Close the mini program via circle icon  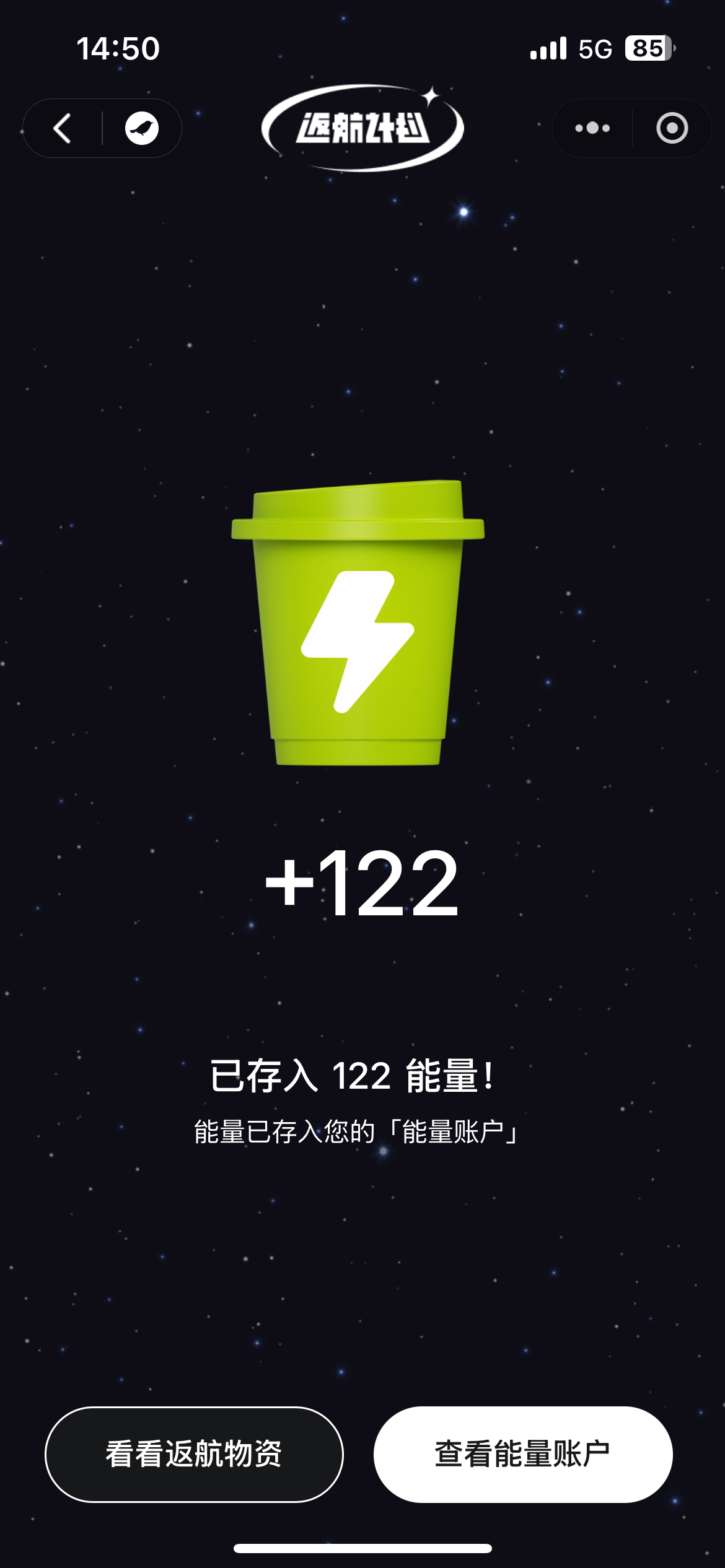[x=672, y=128]
